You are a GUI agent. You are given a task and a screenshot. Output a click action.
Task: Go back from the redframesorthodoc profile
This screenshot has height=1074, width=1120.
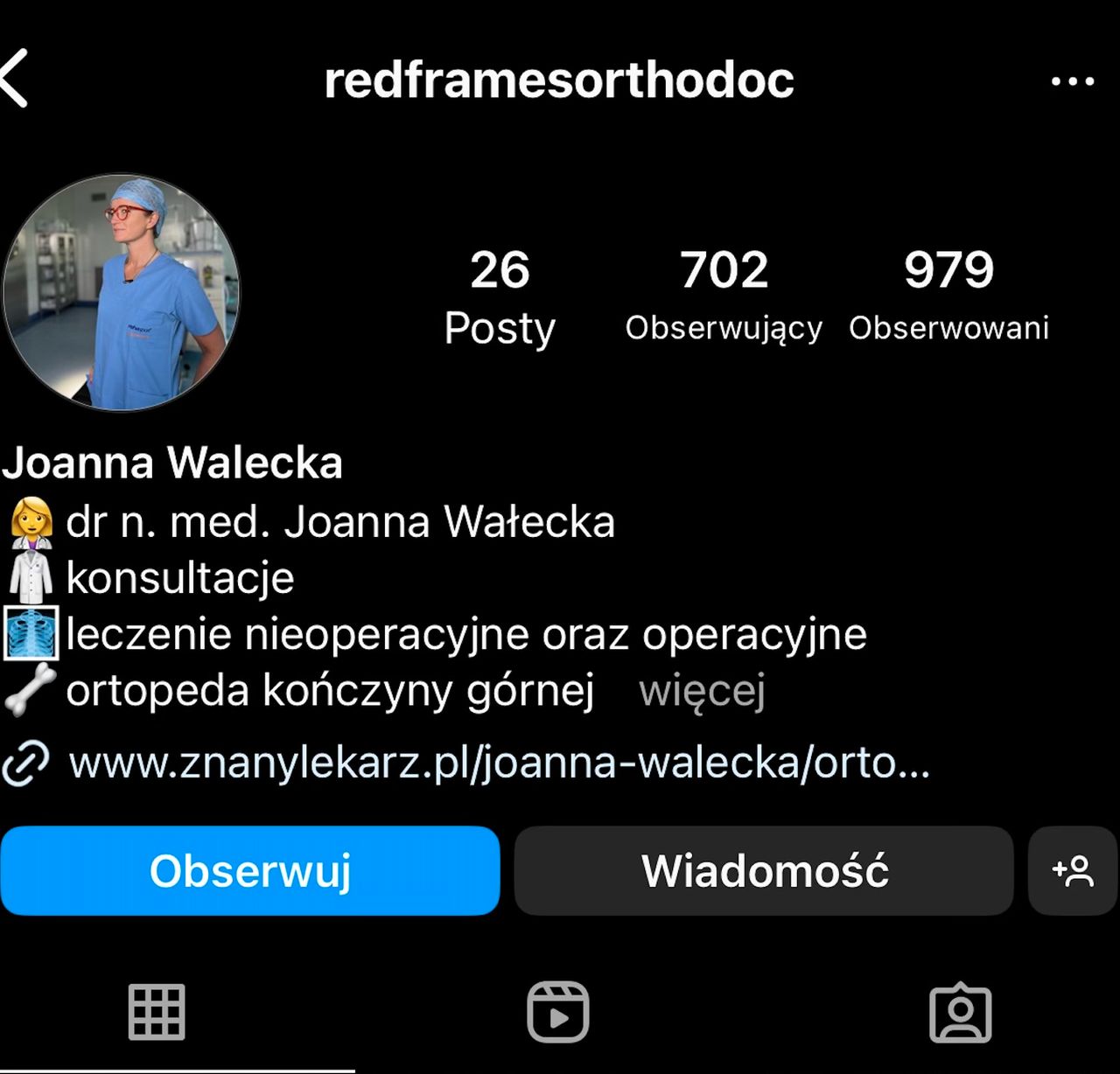click(x=16, y=80)
